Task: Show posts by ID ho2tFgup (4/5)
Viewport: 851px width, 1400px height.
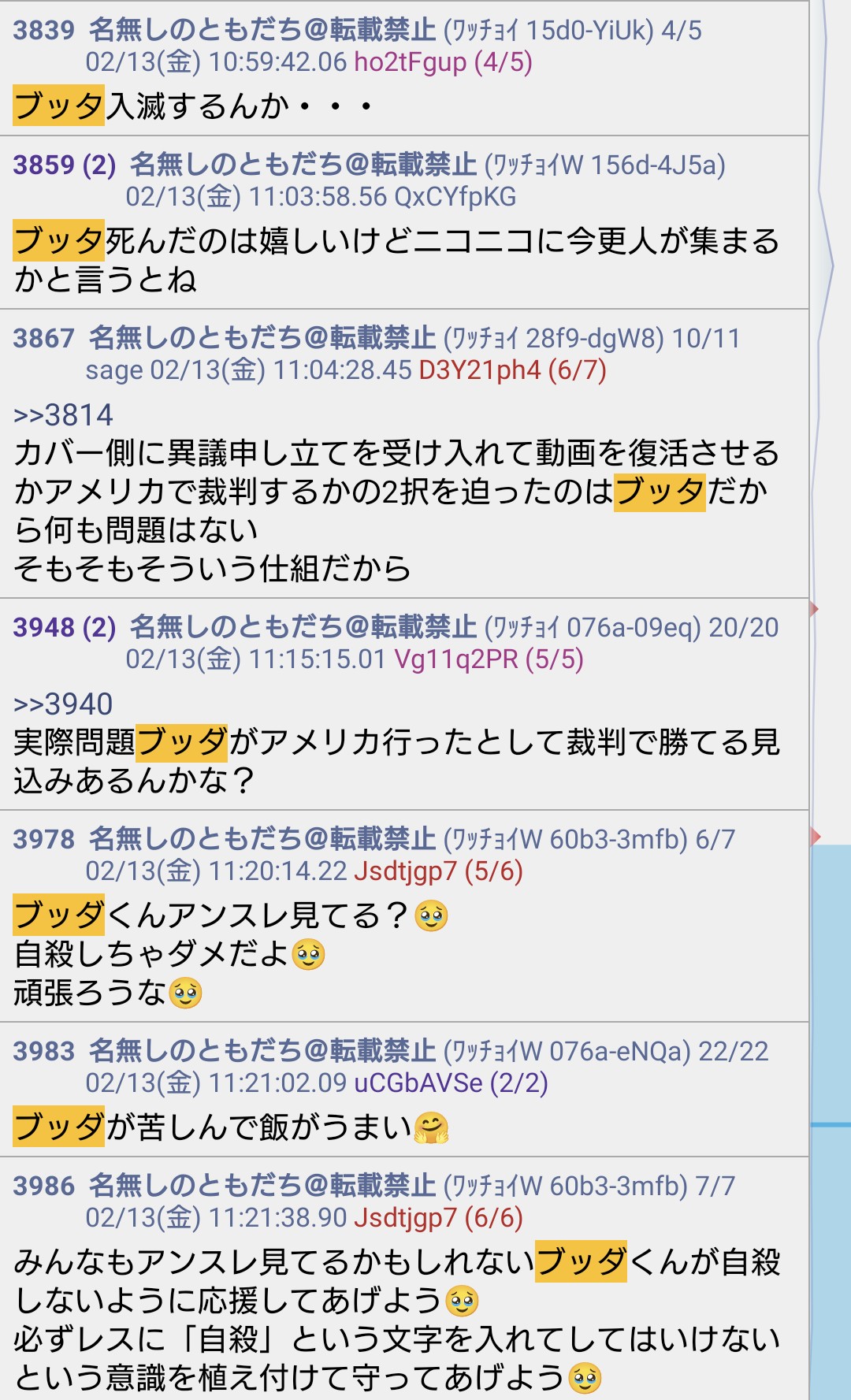Action: tap(443, 62)
